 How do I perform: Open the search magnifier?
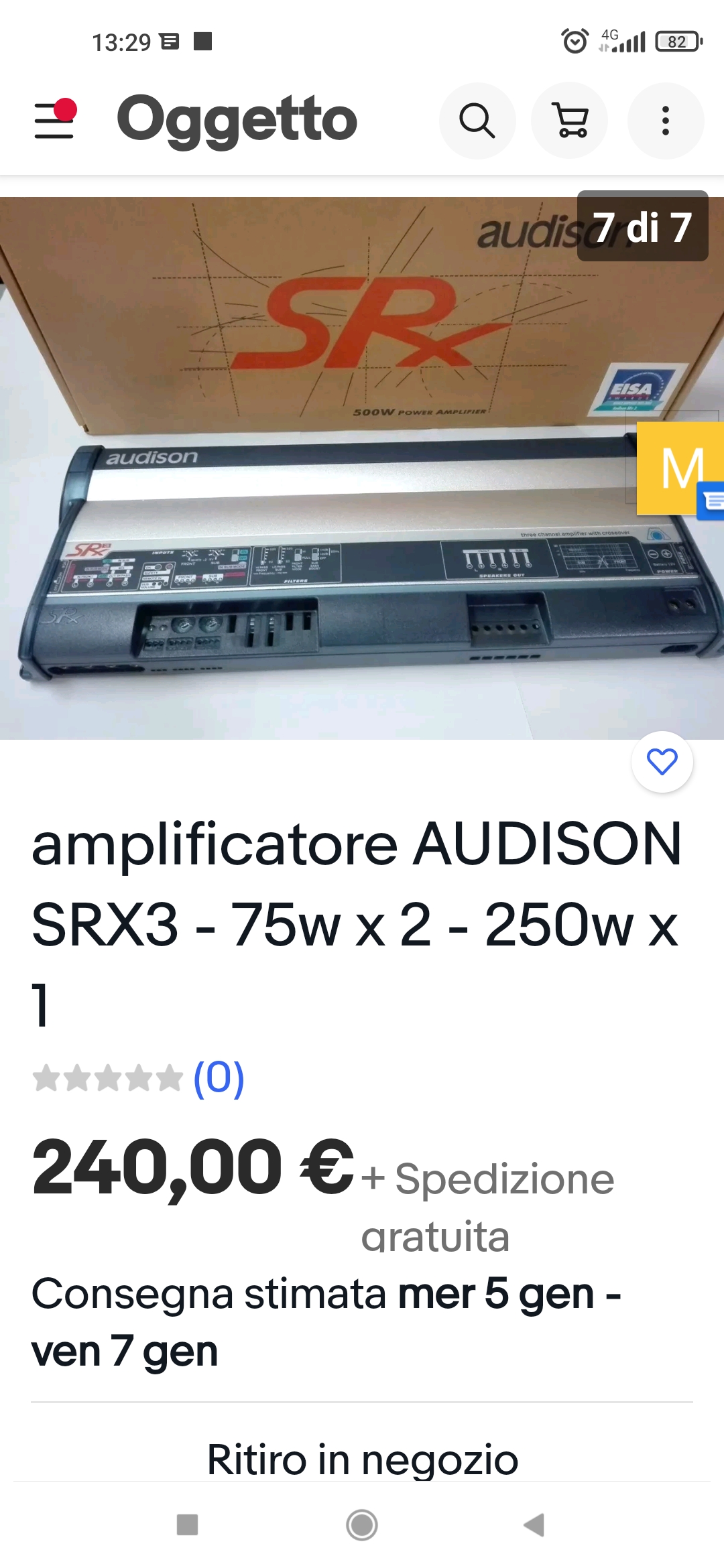tap(477, 121)
